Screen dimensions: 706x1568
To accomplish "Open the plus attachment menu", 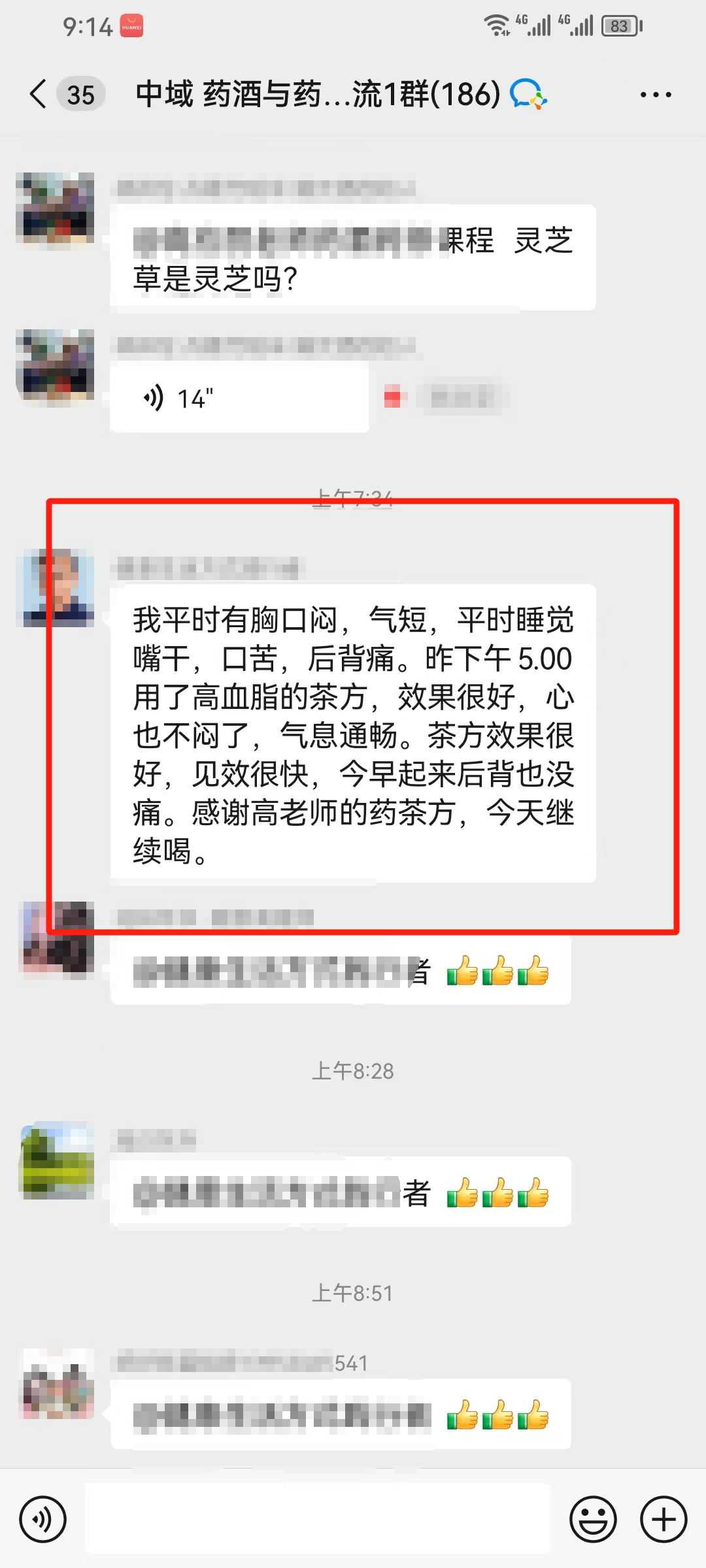I will (663, 1519).
